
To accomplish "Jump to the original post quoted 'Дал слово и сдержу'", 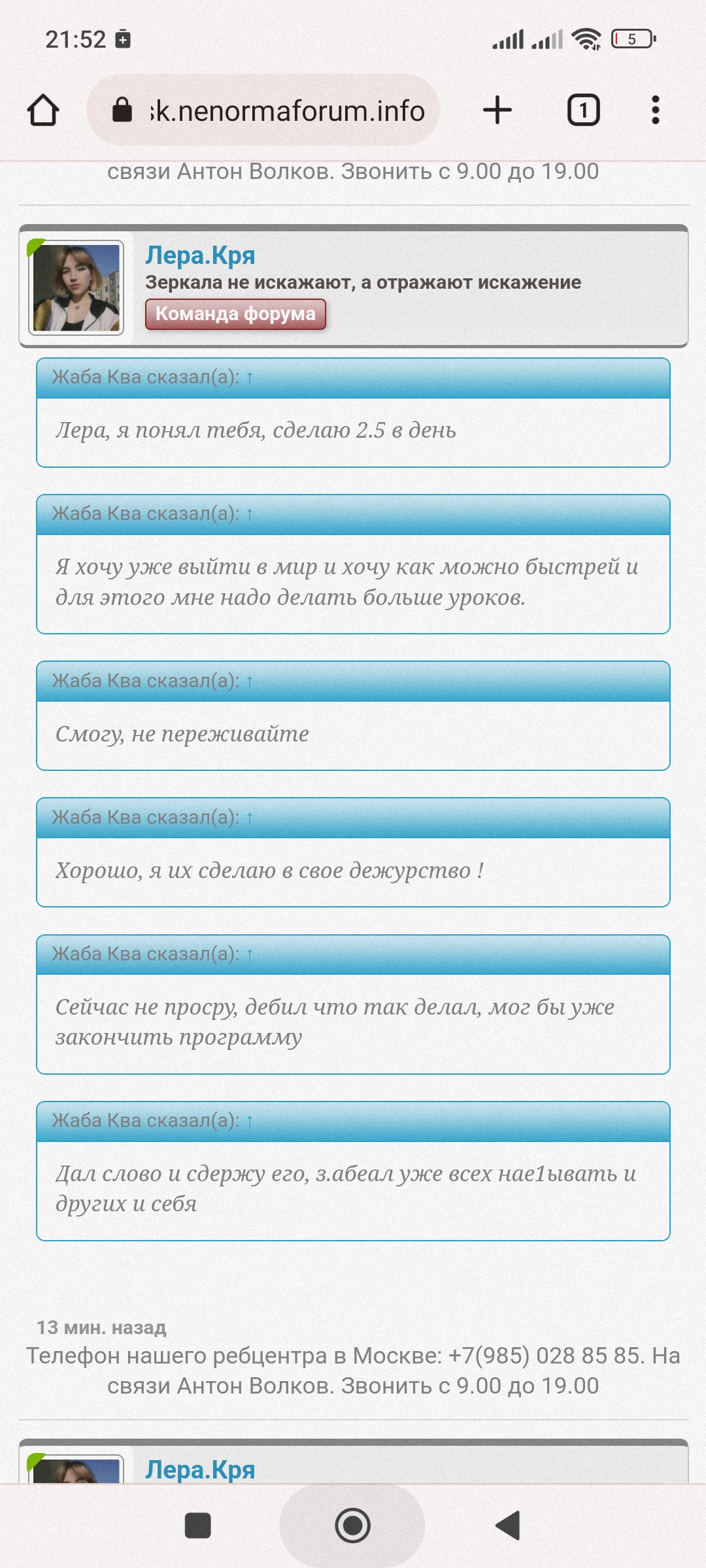I will (x=249, y=1121).
